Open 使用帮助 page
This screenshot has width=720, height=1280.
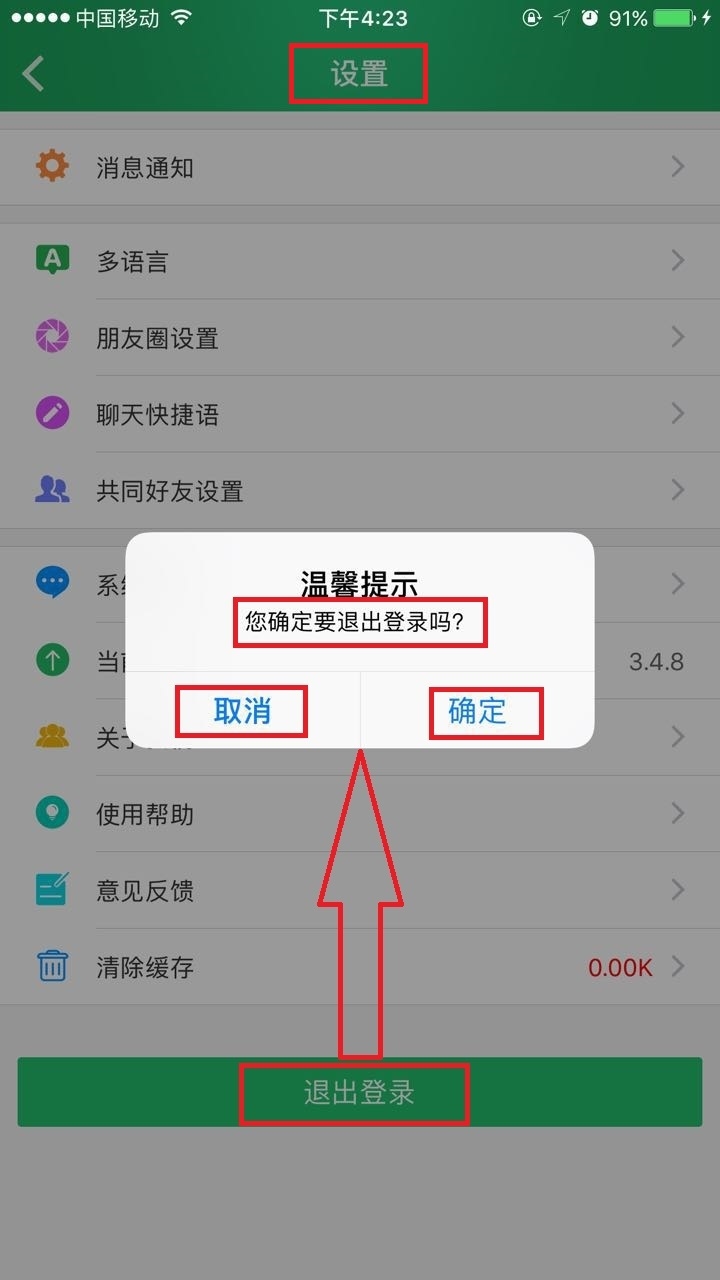(360, 814)
